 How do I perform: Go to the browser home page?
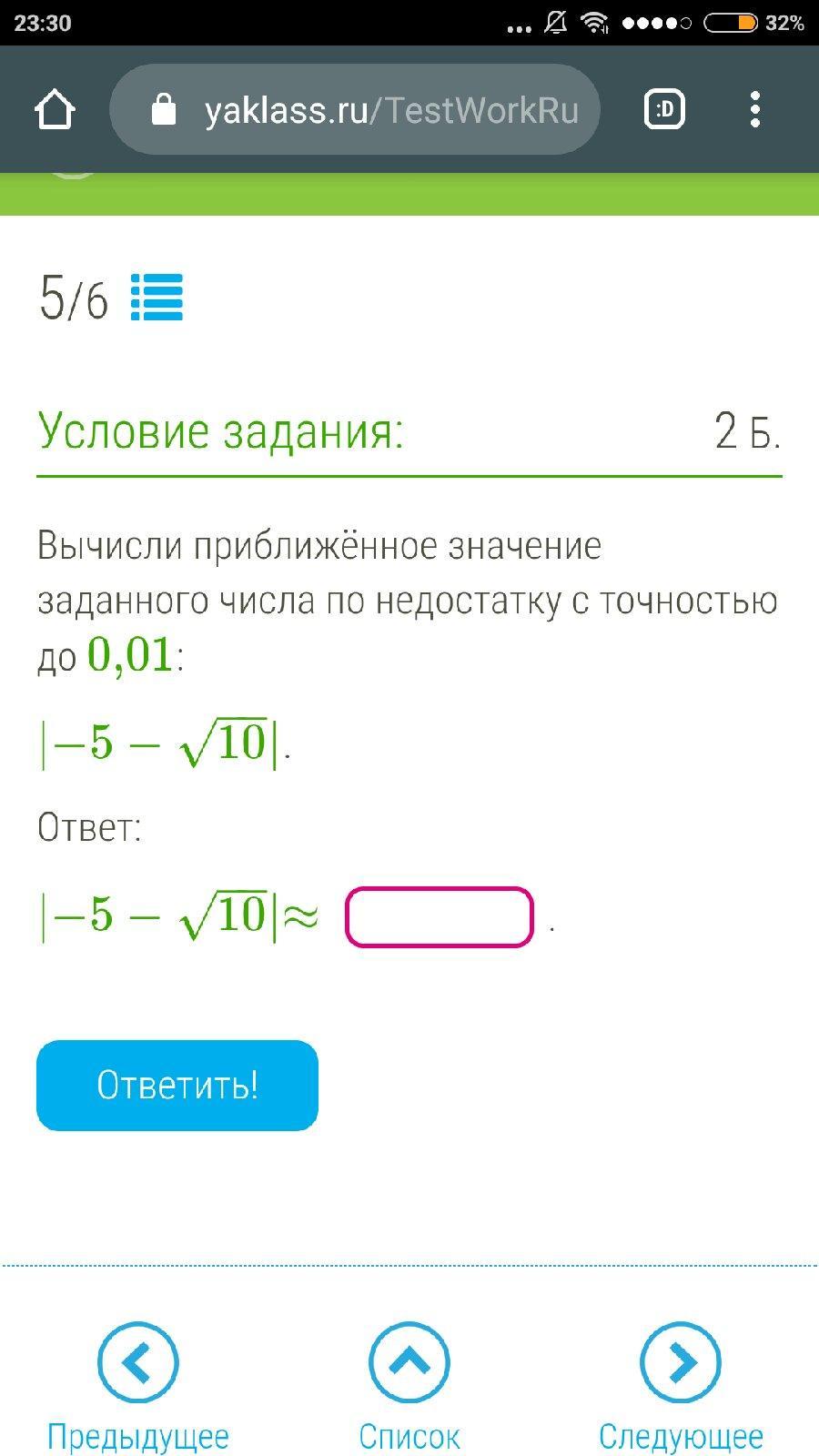click(x=55, y=110)
